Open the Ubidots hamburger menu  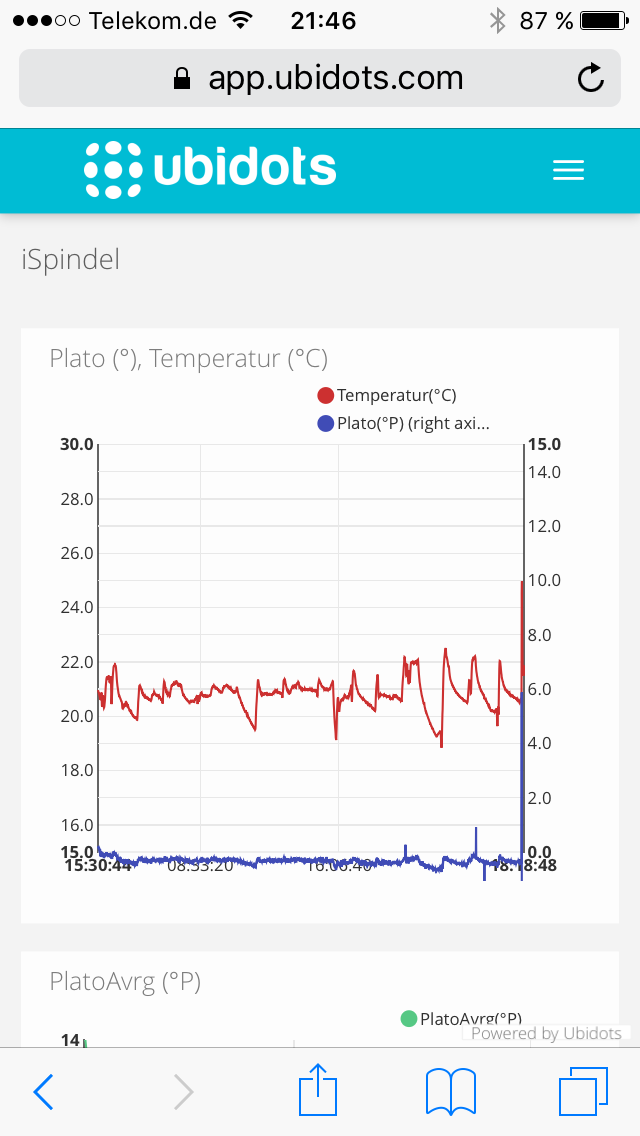[x=568, y=170]
